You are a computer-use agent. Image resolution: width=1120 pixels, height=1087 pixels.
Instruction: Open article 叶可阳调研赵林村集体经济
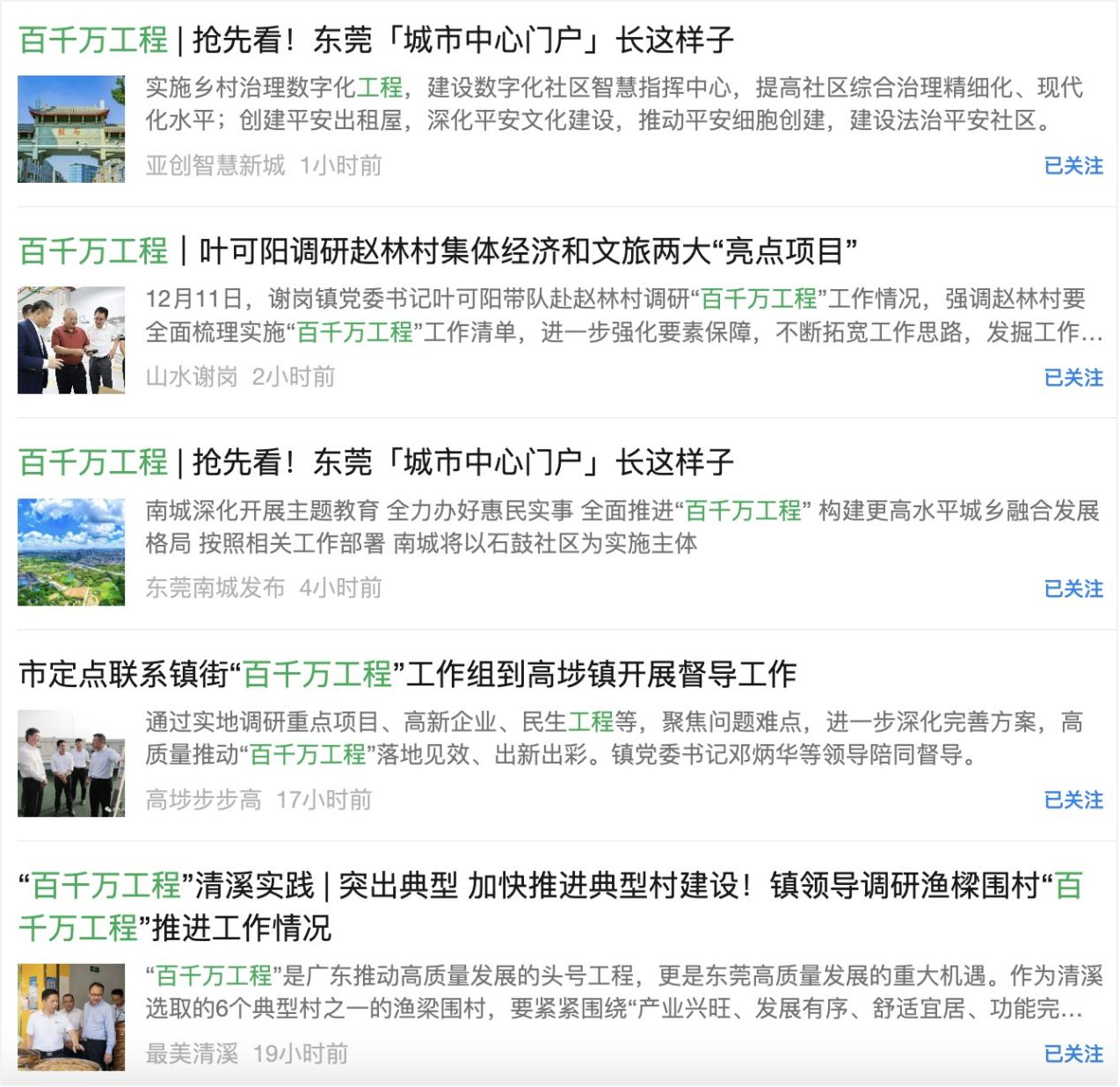click(x=438, y=251)
